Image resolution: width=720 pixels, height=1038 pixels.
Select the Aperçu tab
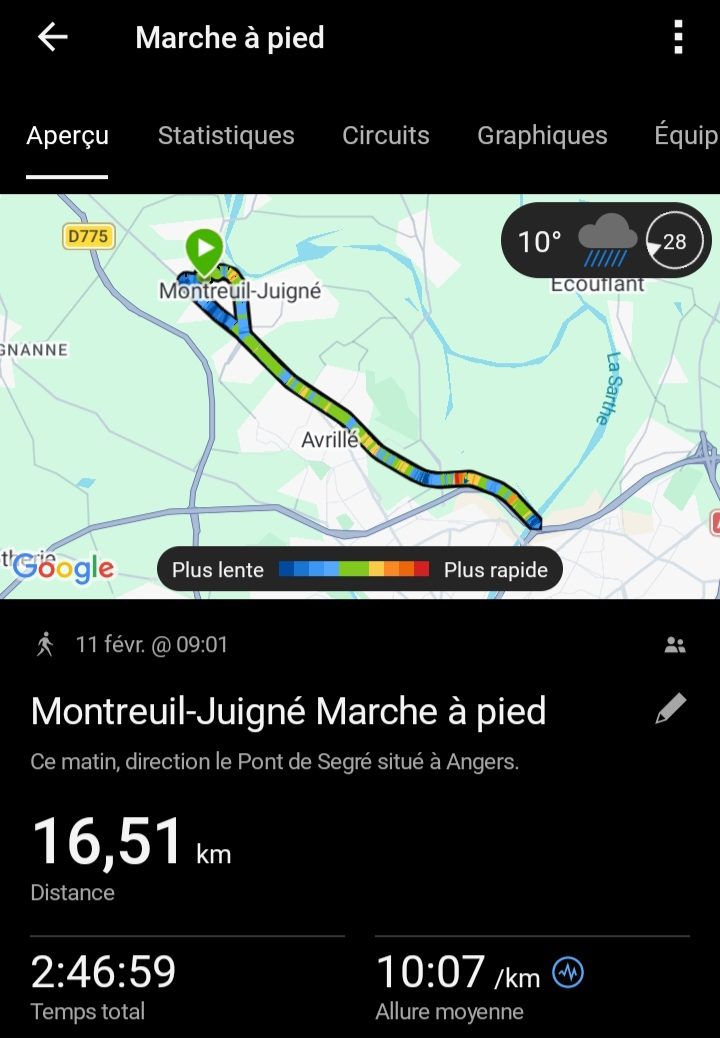pos(67,136)
